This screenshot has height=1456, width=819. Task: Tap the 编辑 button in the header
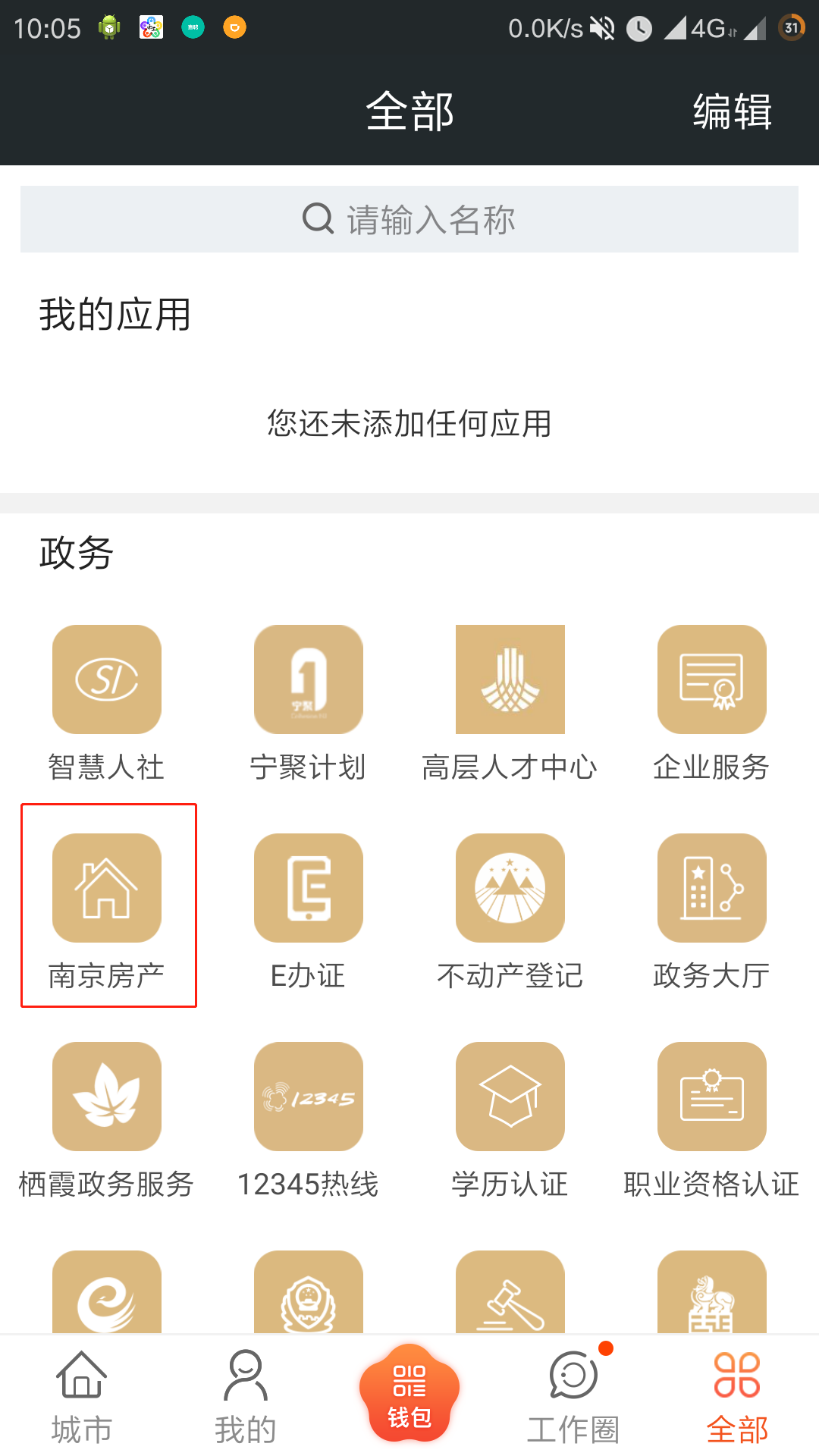click(732, 111)
